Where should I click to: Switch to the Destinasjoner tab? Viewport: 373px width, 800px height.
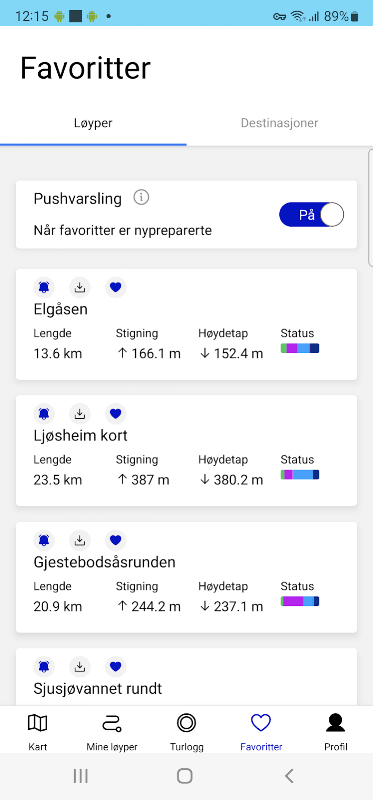tap(280, 123)
